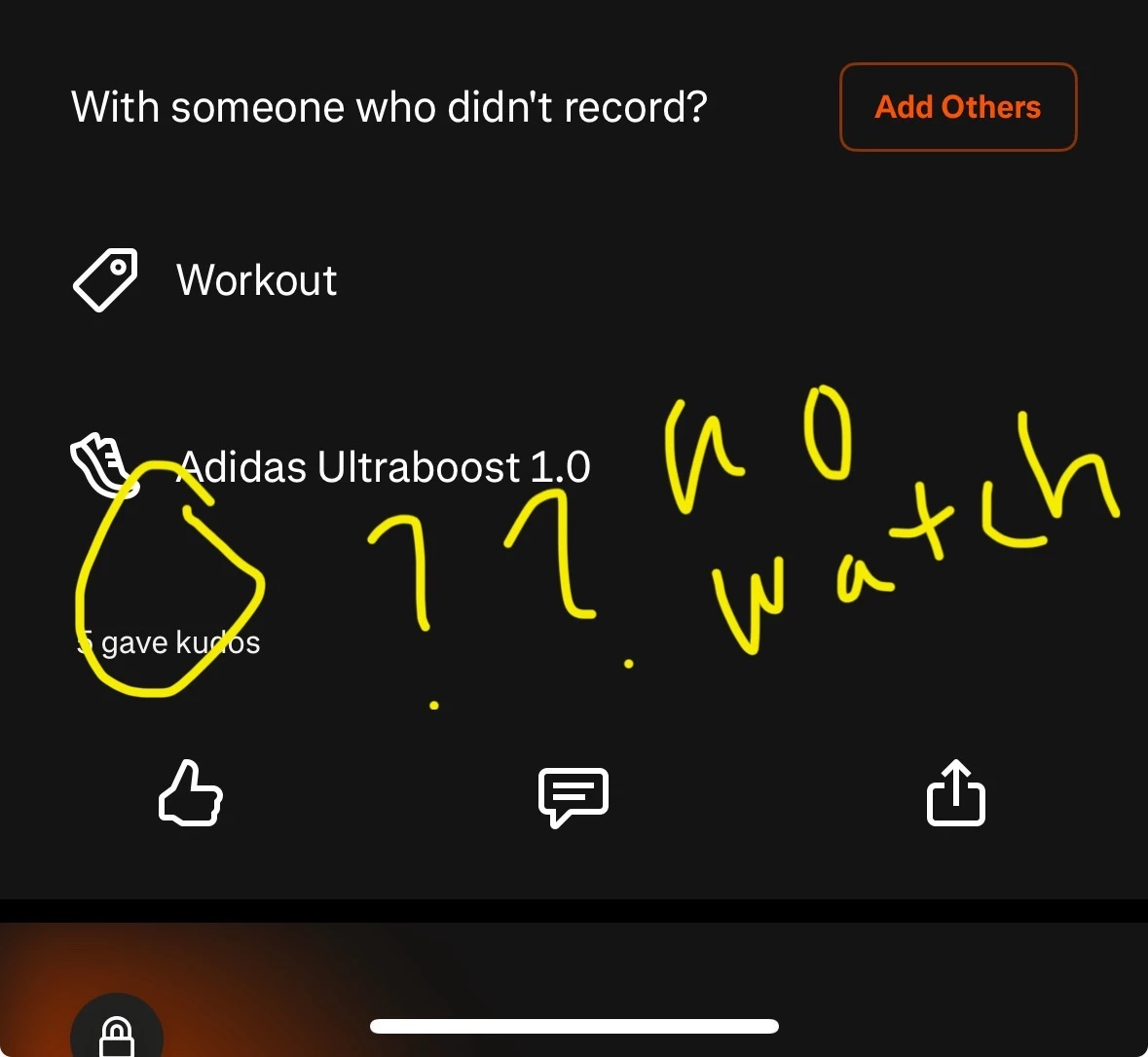Screen dimensions: 1148x1057
Task: Open the padlock privacy button
Action: [x=117, y=1034]
